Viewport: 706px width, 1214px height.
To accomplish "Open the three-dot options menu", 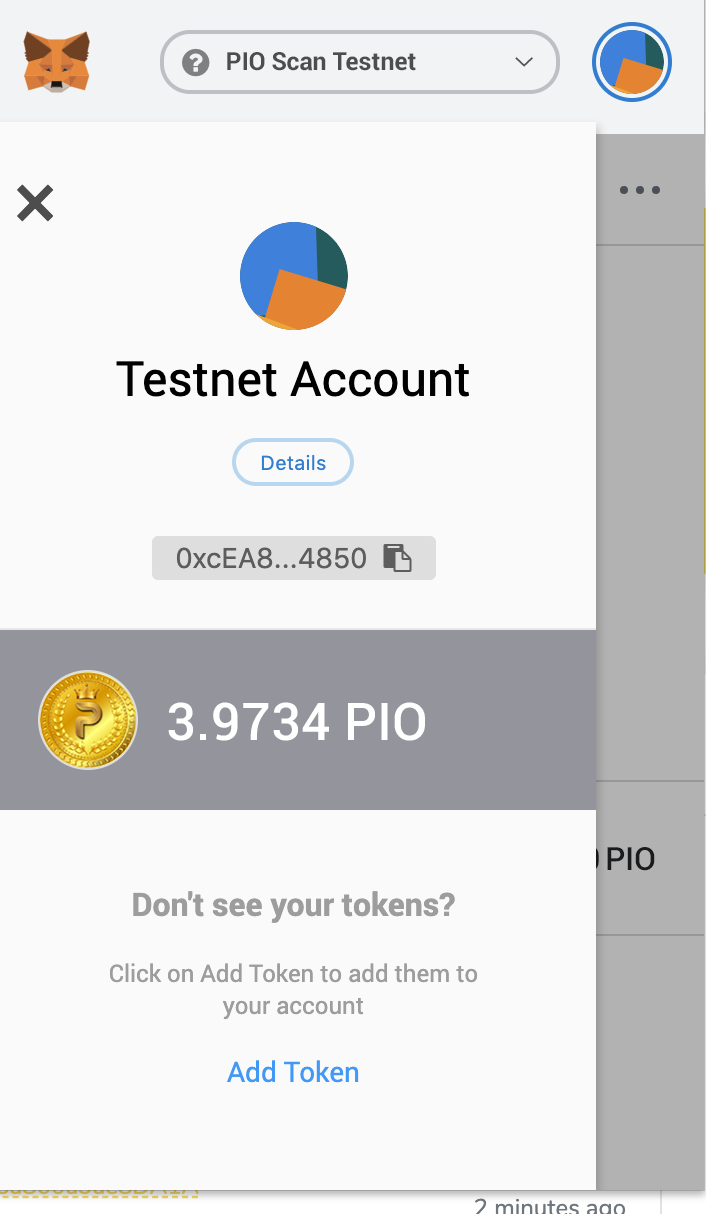I will (639, 189).
